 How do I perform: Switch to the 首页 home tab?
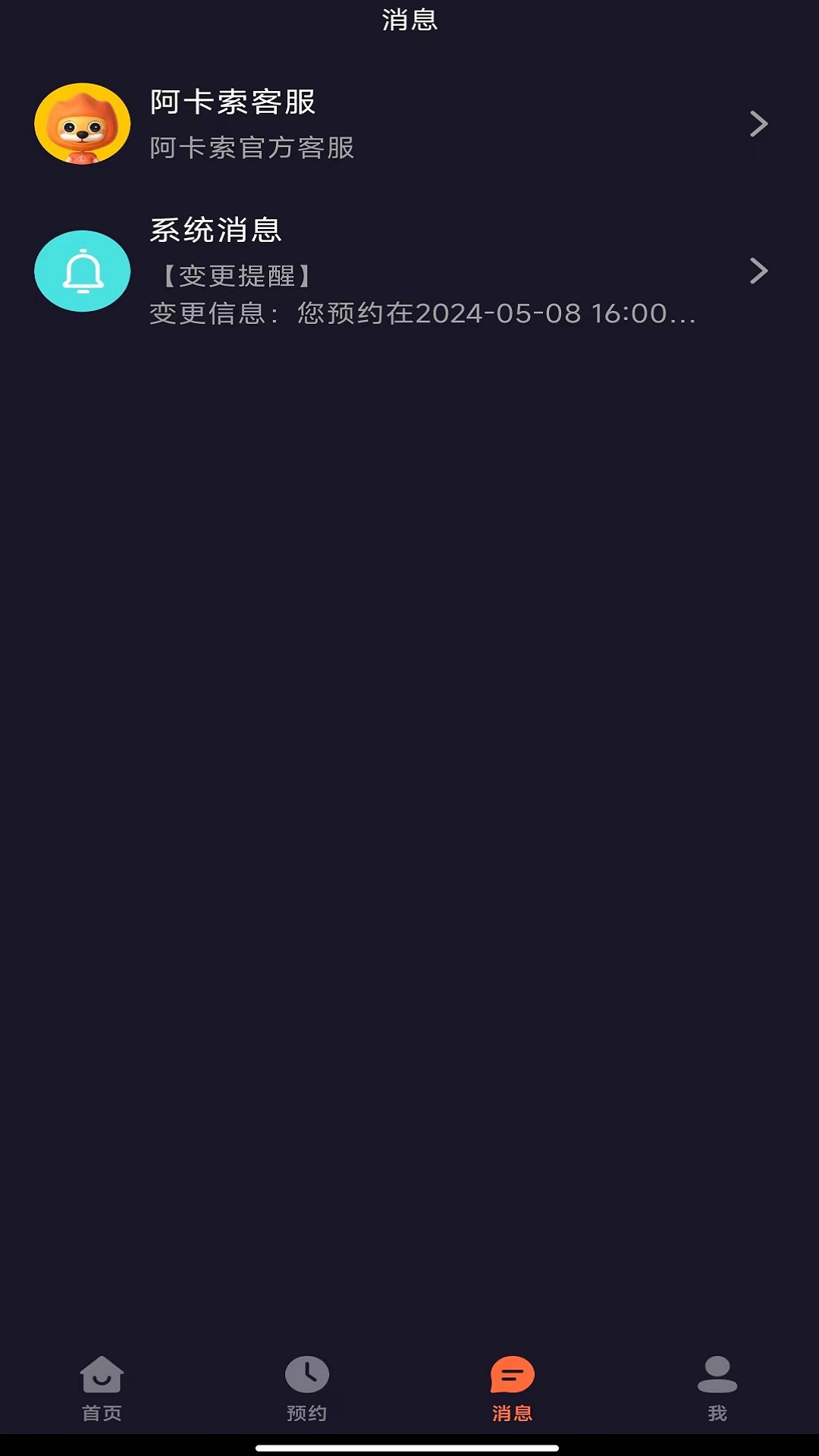102,1388
